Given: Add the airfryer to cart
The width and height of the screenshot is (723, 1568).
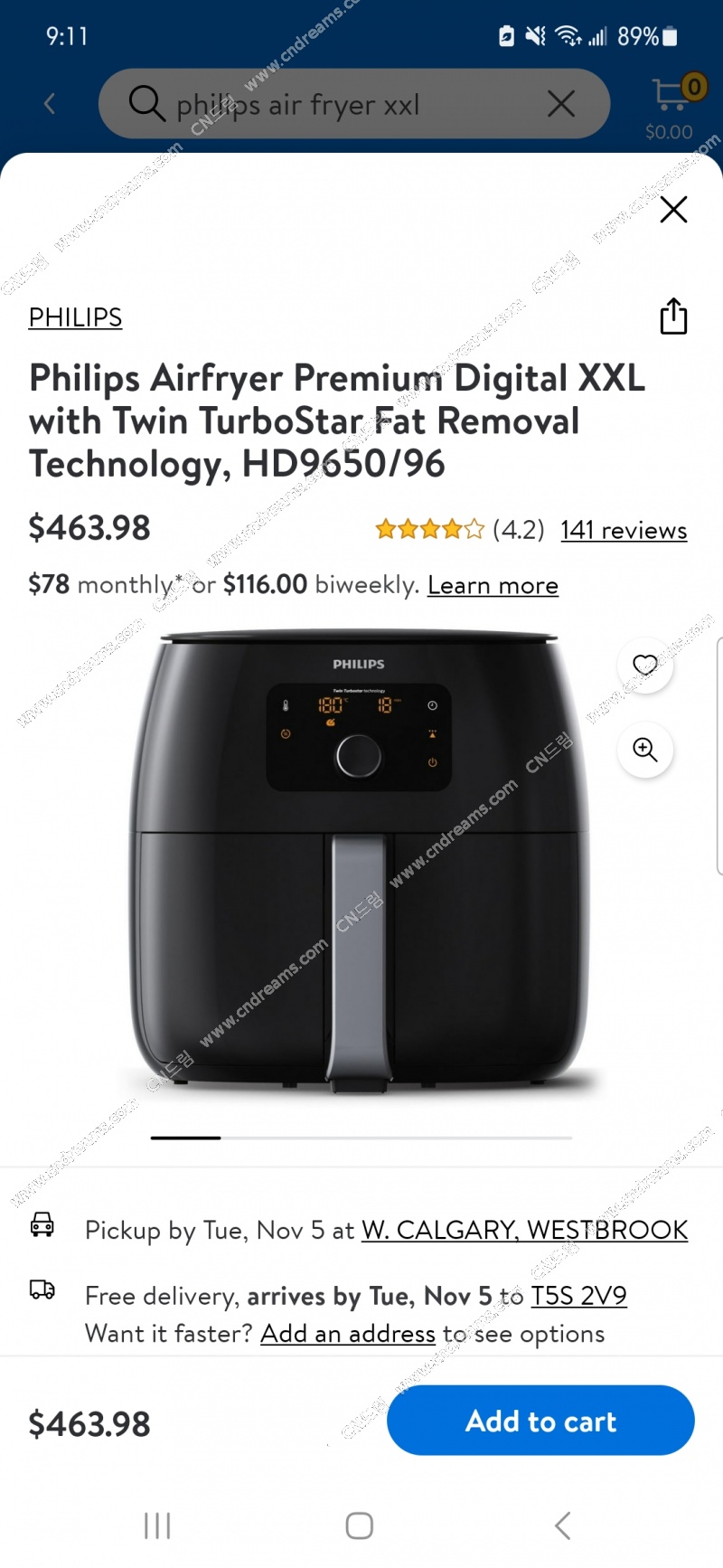Looking at the screenshot, I should (540, 1421).
